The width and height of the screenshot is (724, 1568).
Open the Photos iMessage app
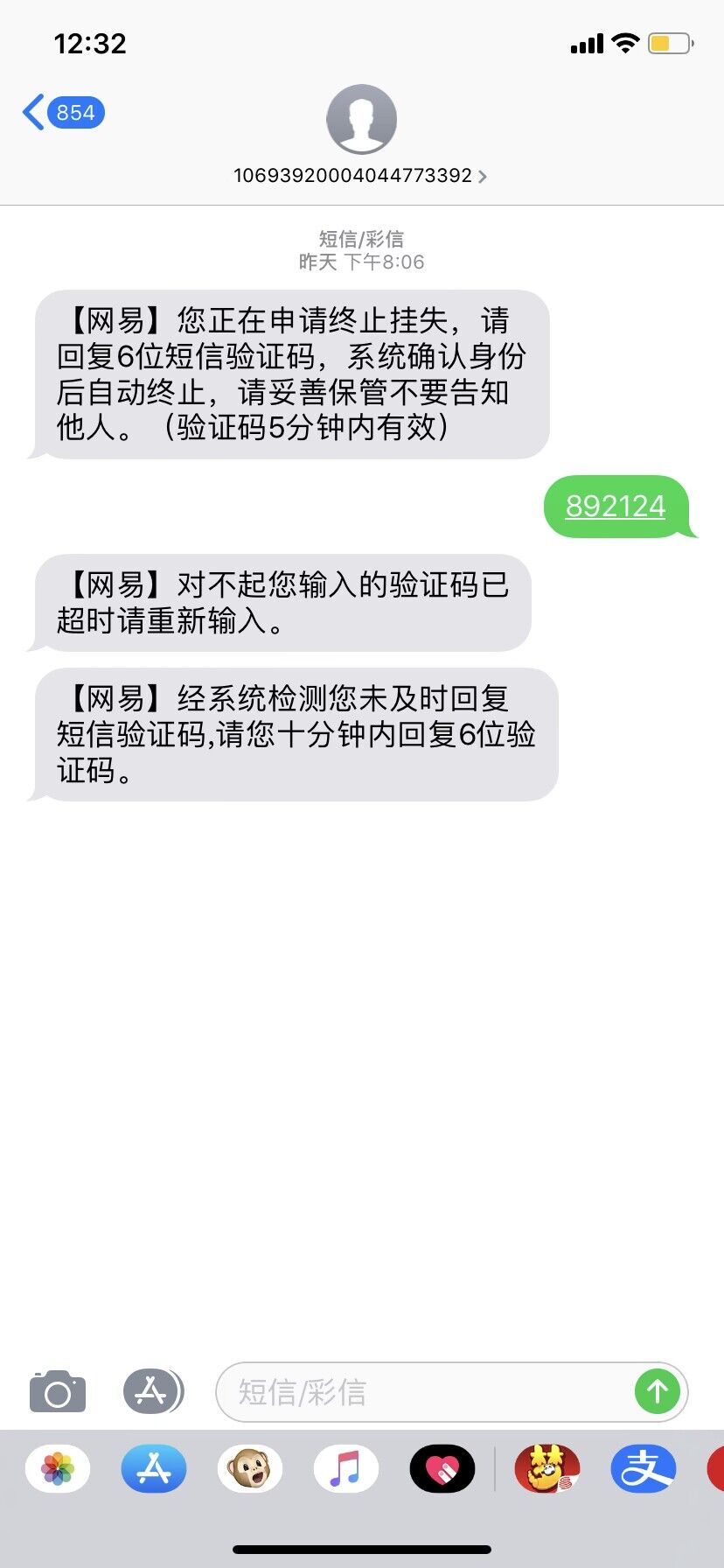click(x=58, y=1468)
